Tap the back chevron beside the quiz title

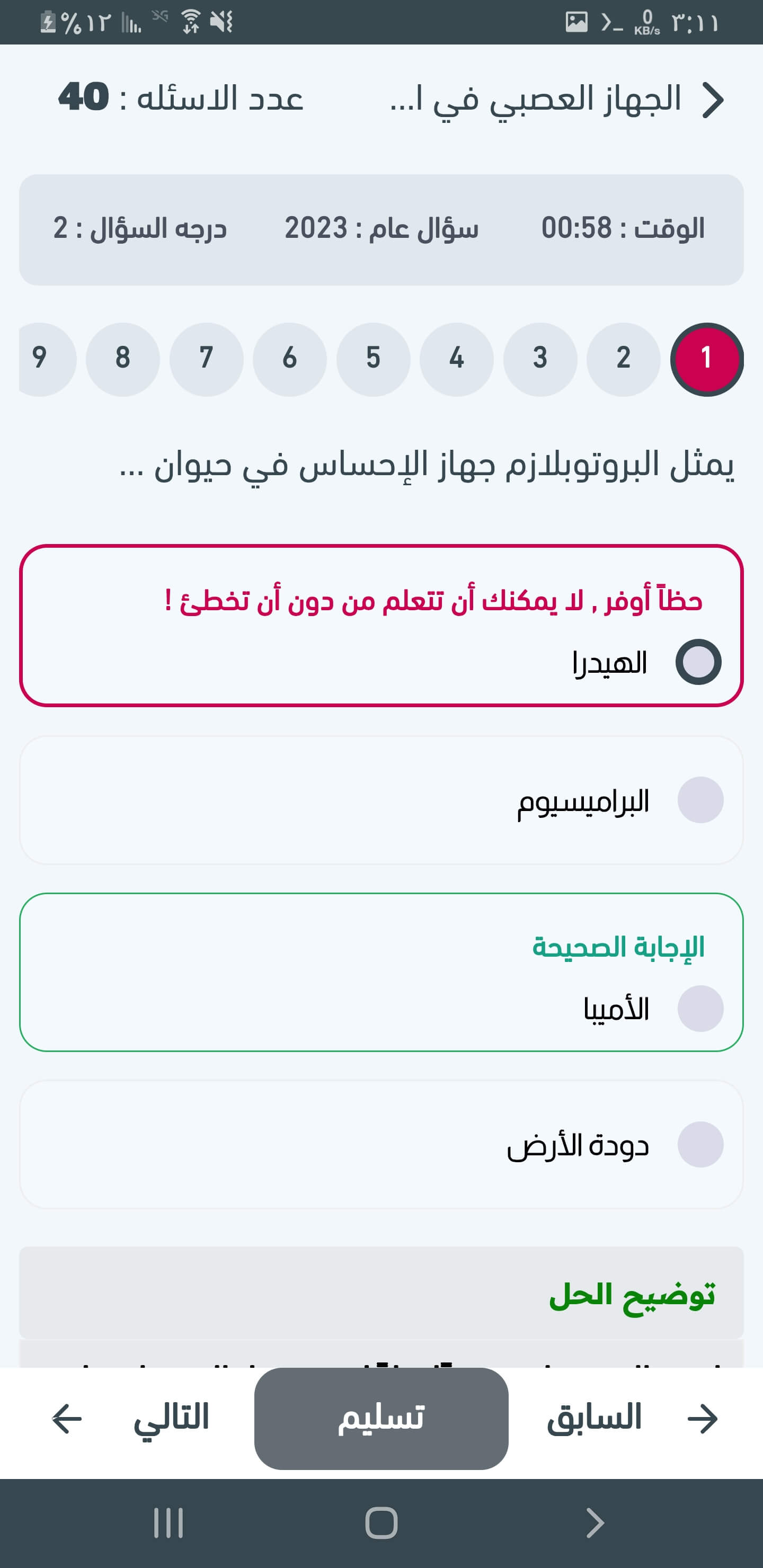pos(716,99)
